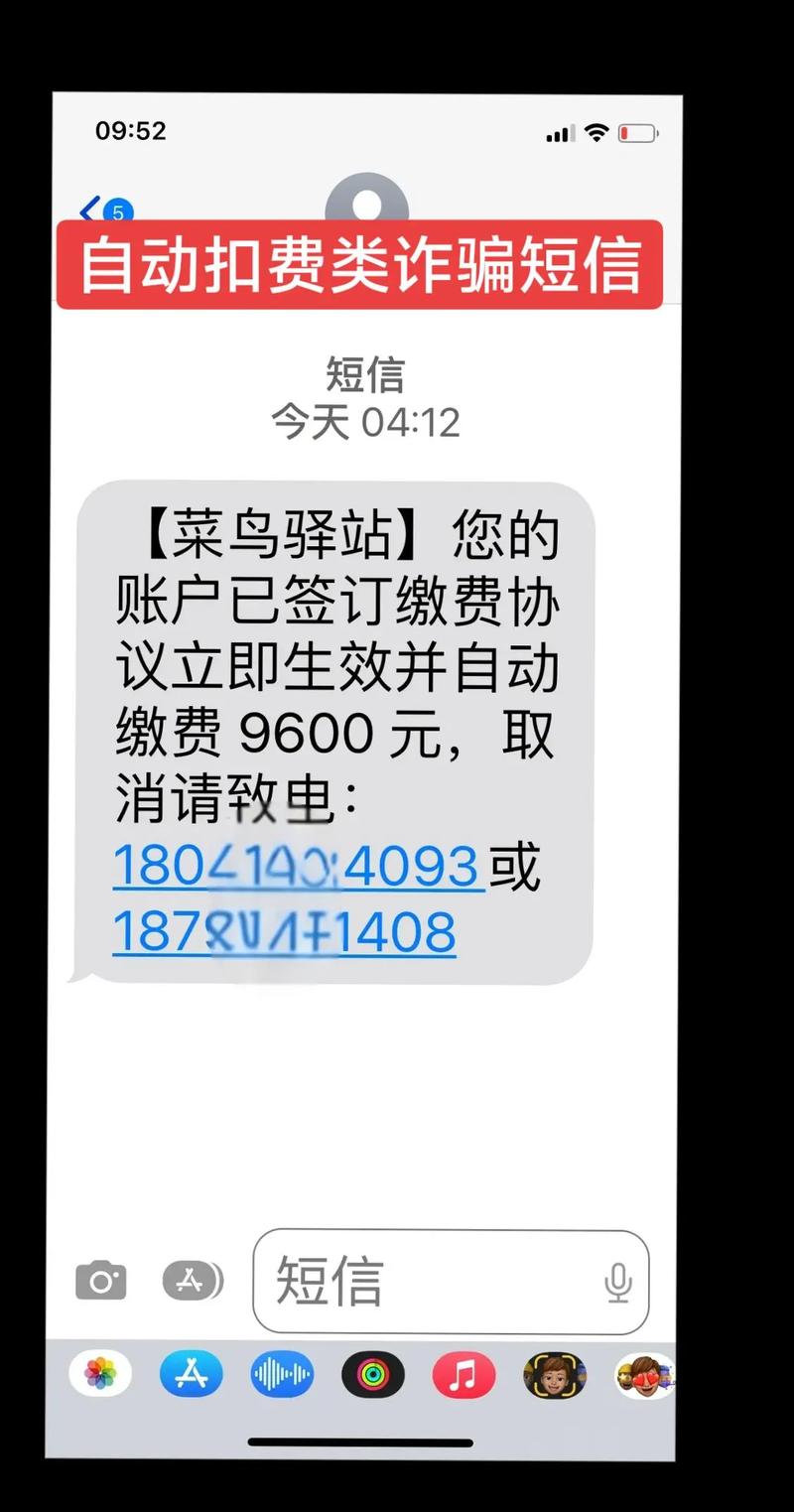Open the Photos app from the dock

[x=99, y=1375]
